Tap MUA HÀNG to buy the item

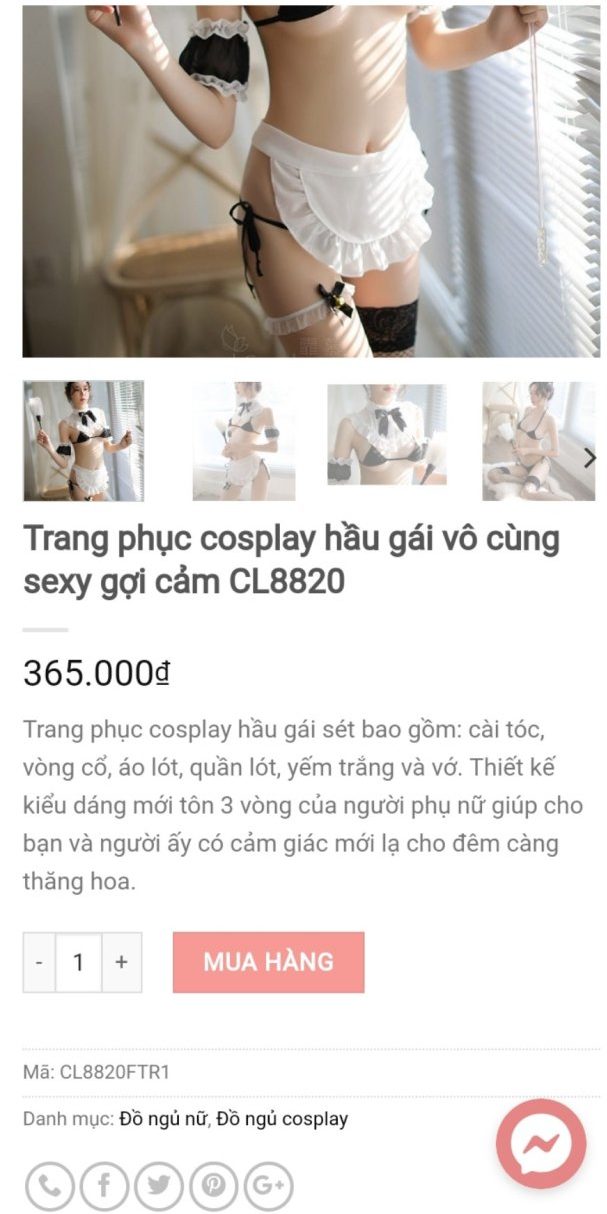(268, 962)
